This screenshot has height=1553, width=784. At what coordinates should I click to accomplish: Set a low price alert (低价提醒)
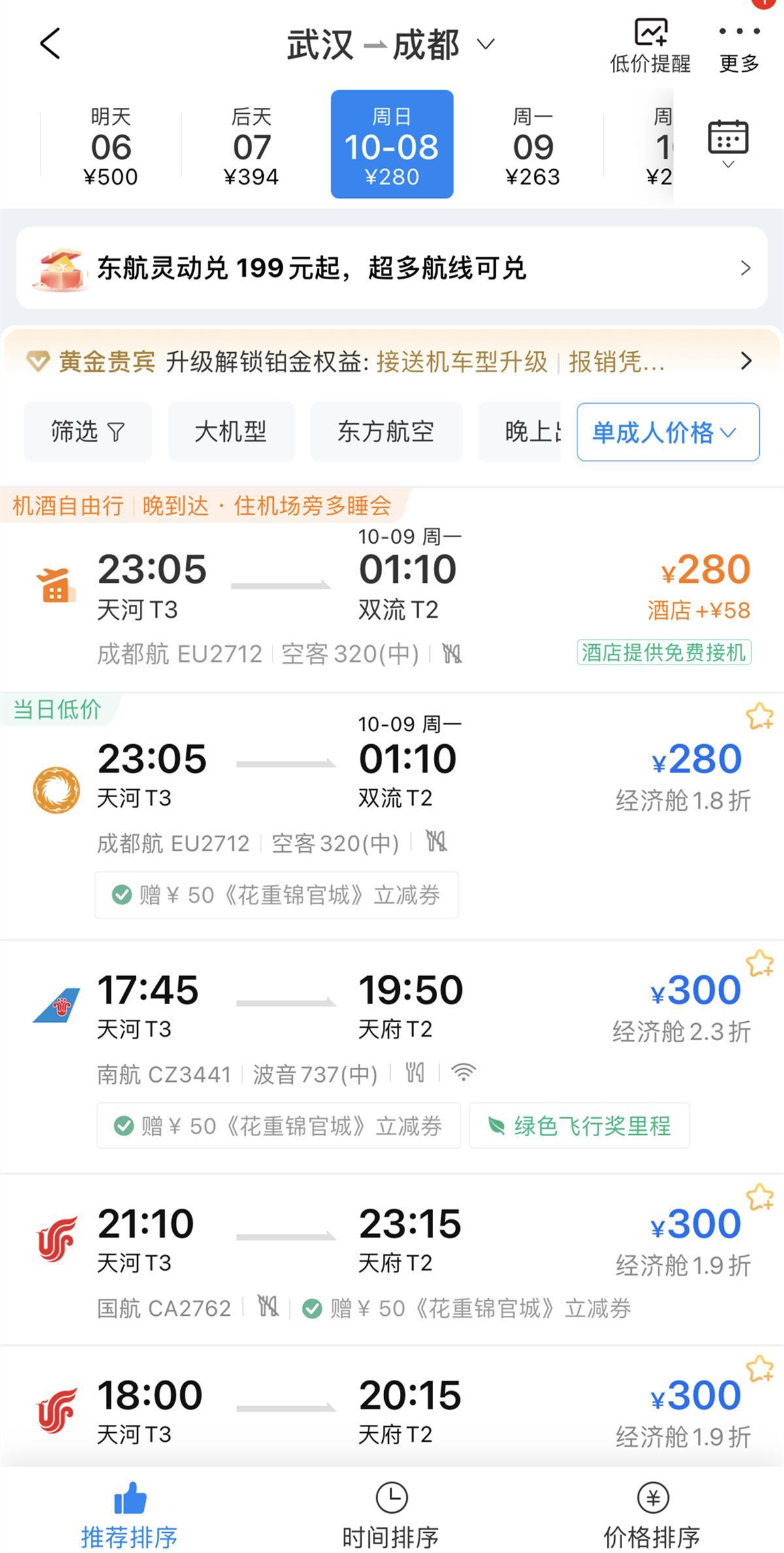(x=650, y=46)
